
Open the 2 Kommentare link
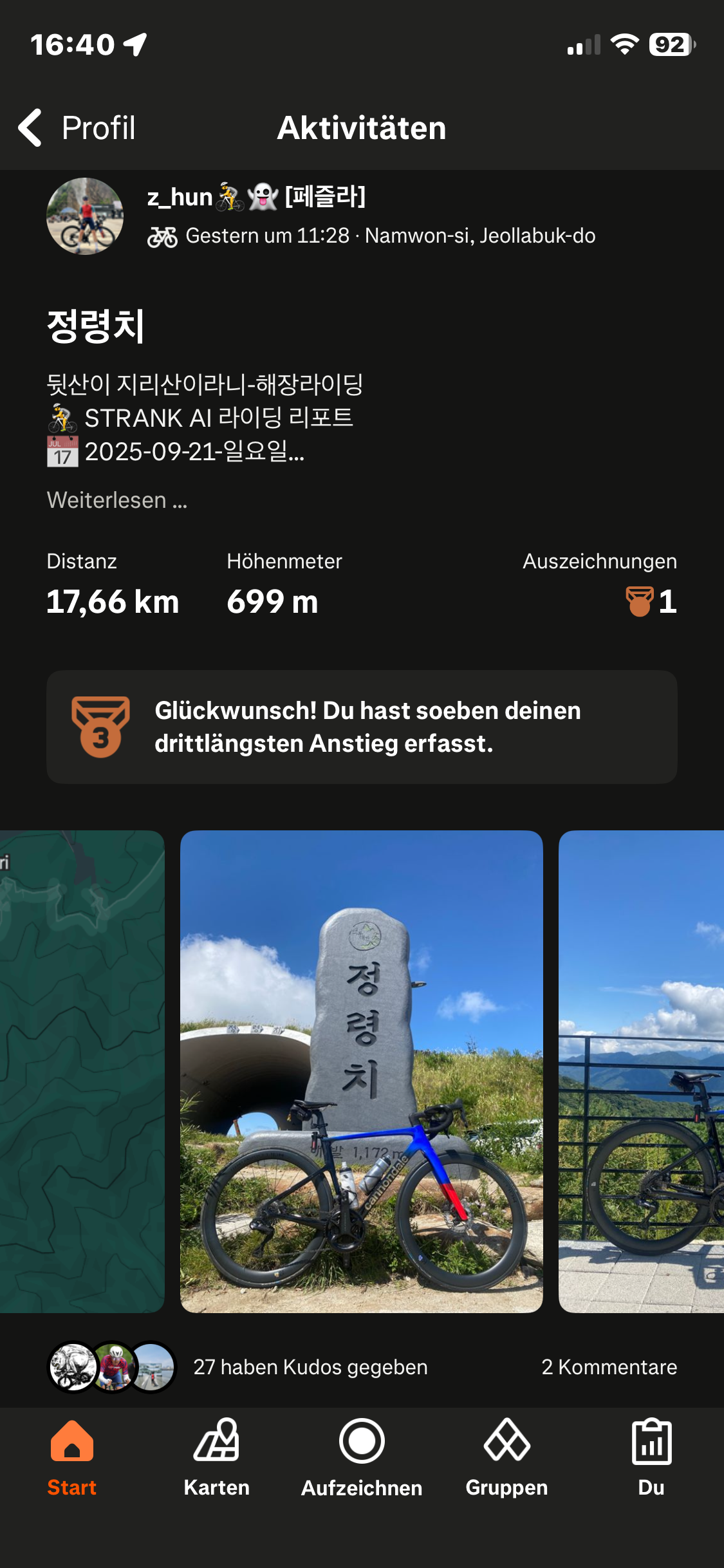tap(610, 1367)
